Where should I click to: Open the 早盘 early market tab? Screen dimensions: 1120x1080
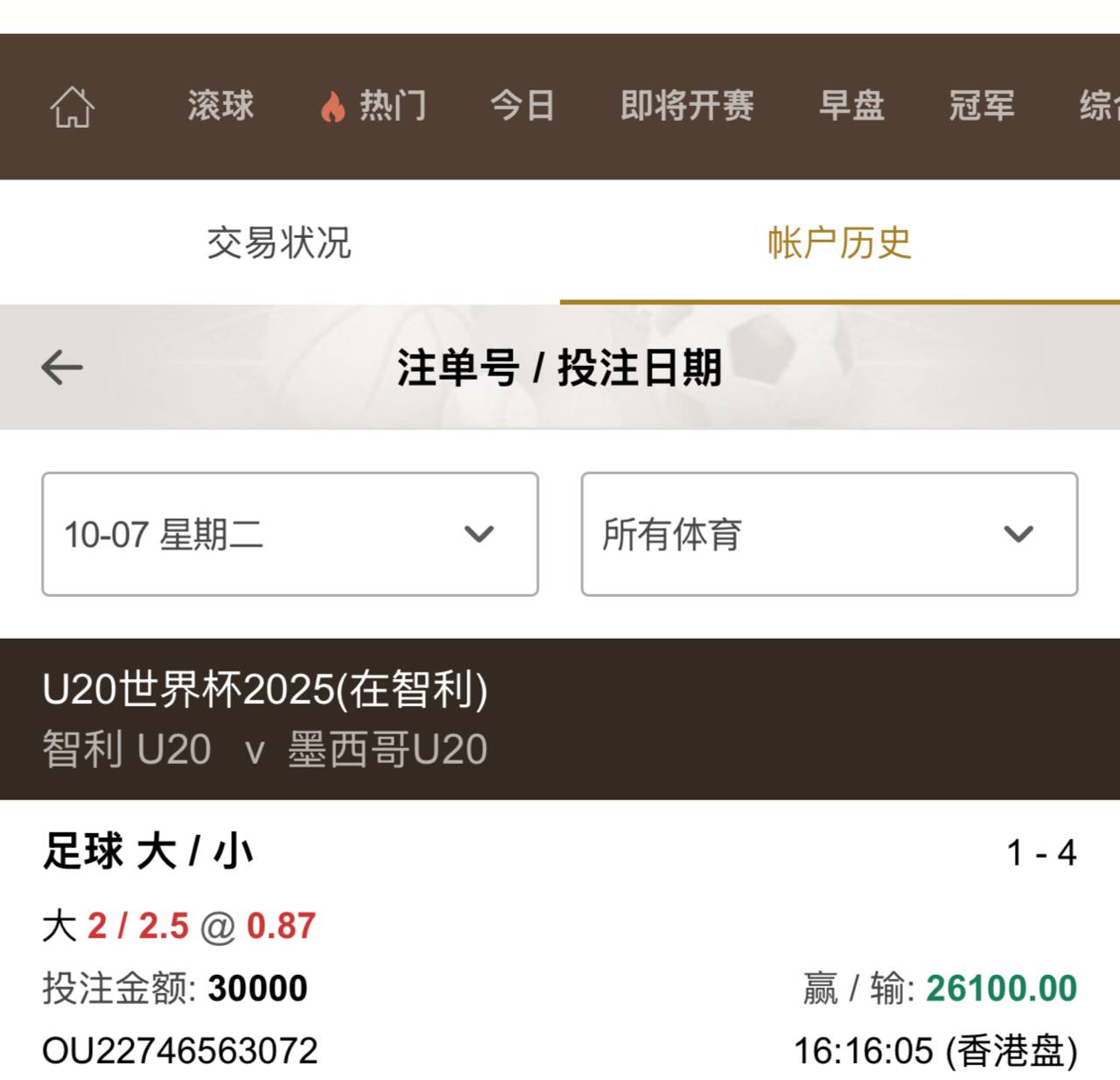point(851,107)
